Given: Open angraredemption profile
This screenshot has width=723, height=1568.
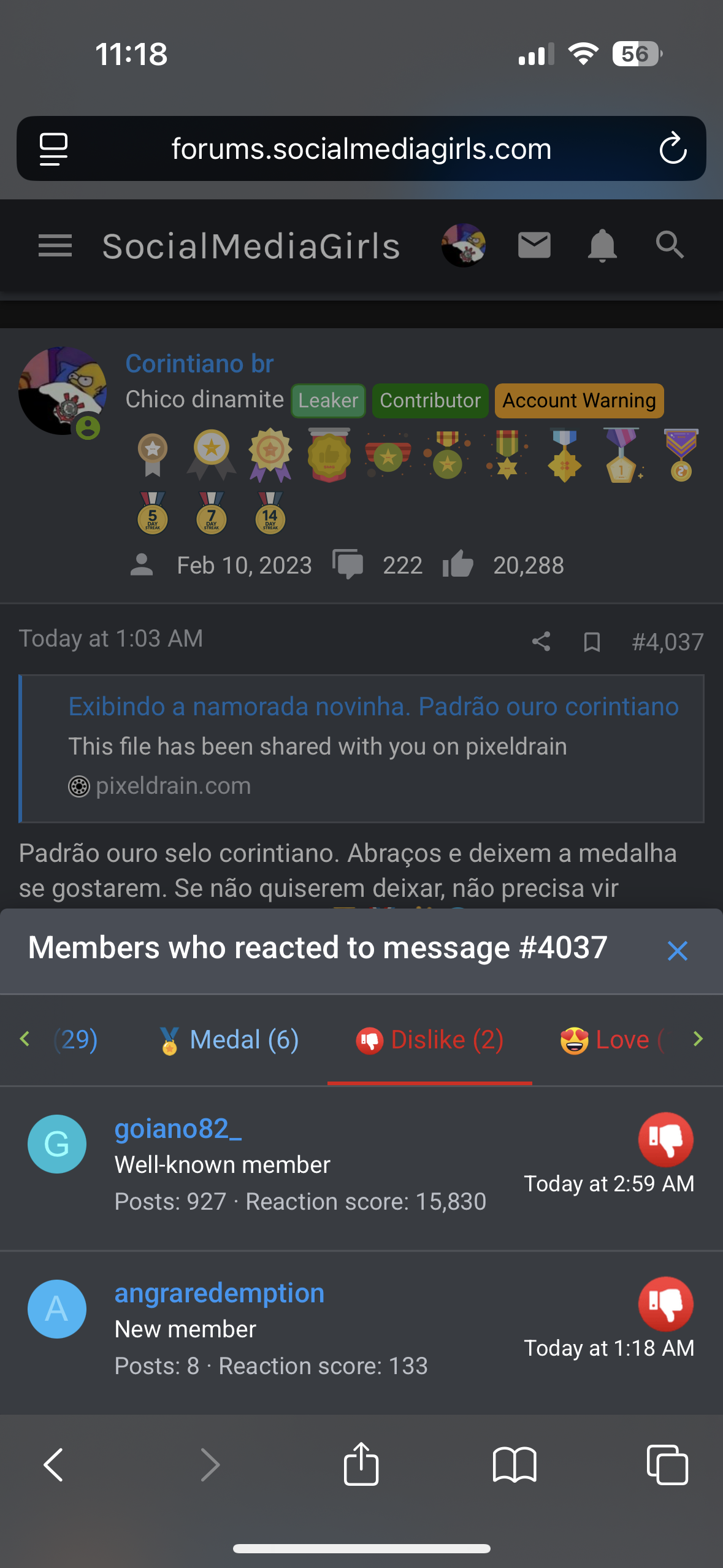Looking at the screenshot, I should (219, 1293).
